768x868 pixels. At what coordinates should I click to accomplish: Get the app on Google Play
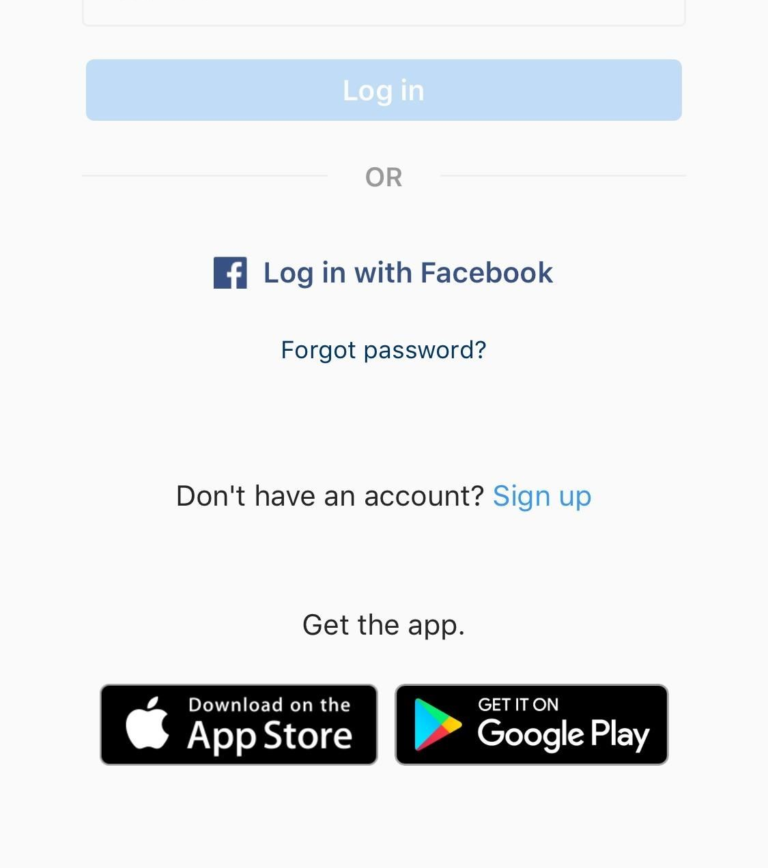point(531,725)
